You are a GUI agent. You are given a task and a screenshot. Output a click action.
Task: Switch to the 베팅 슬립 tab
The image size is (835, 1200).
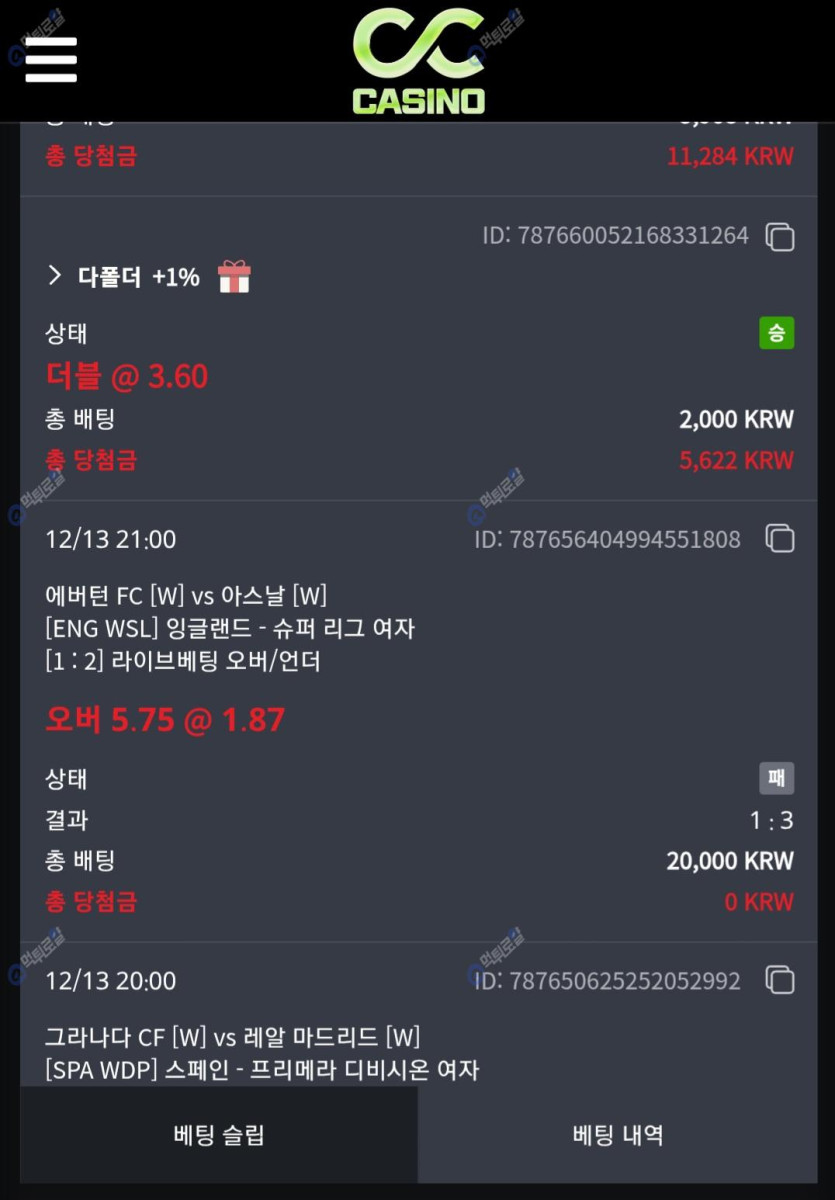(219, 1135)
